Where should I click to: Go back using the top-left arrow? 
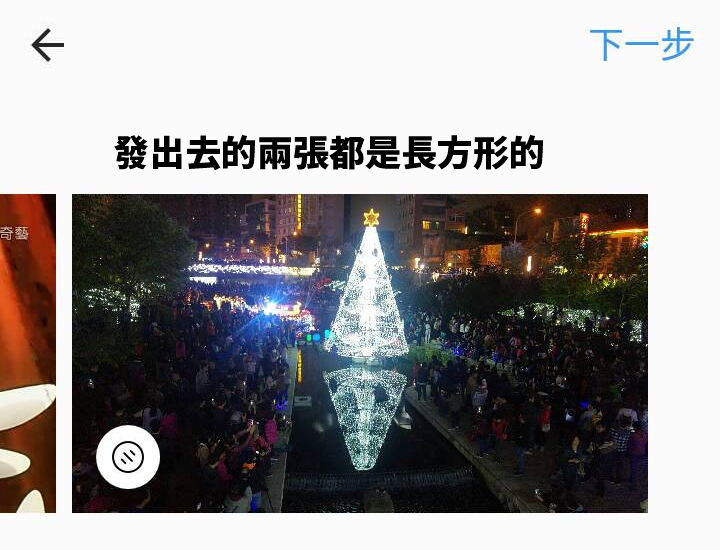pos(47,45)
